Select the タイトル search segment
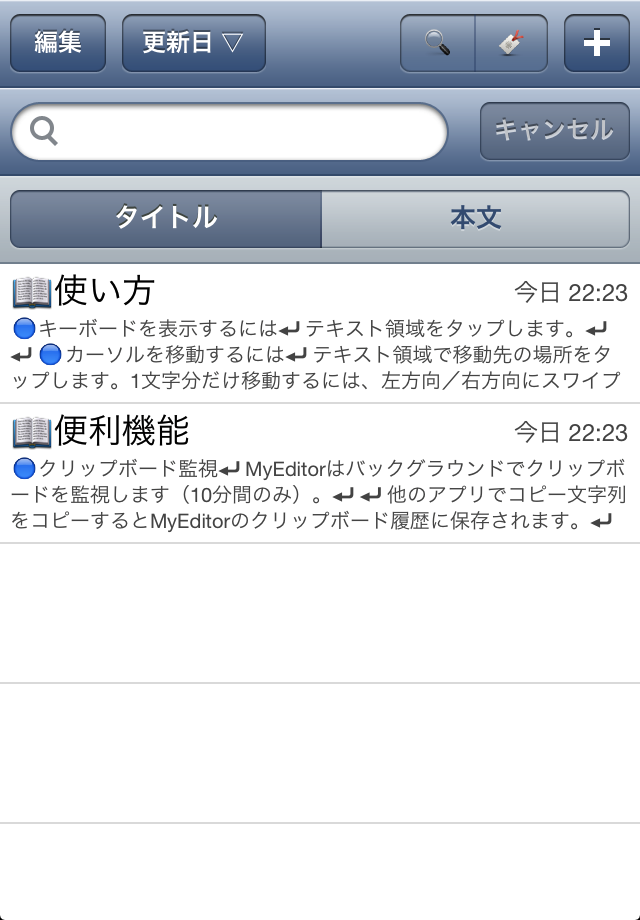 pyautogui.click(x=166, y=219)
